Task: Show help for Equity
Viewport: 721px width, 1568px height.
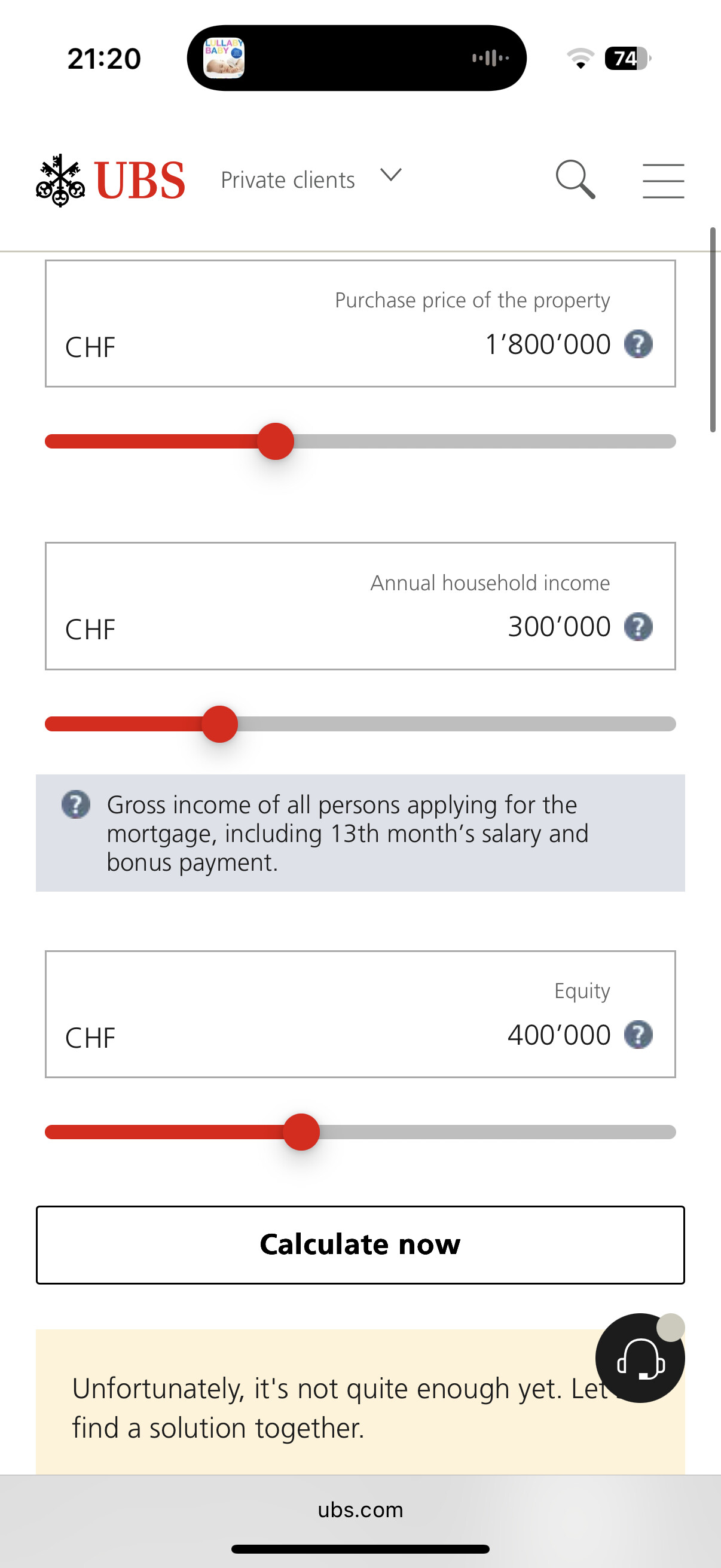Action: (638, 1035)
